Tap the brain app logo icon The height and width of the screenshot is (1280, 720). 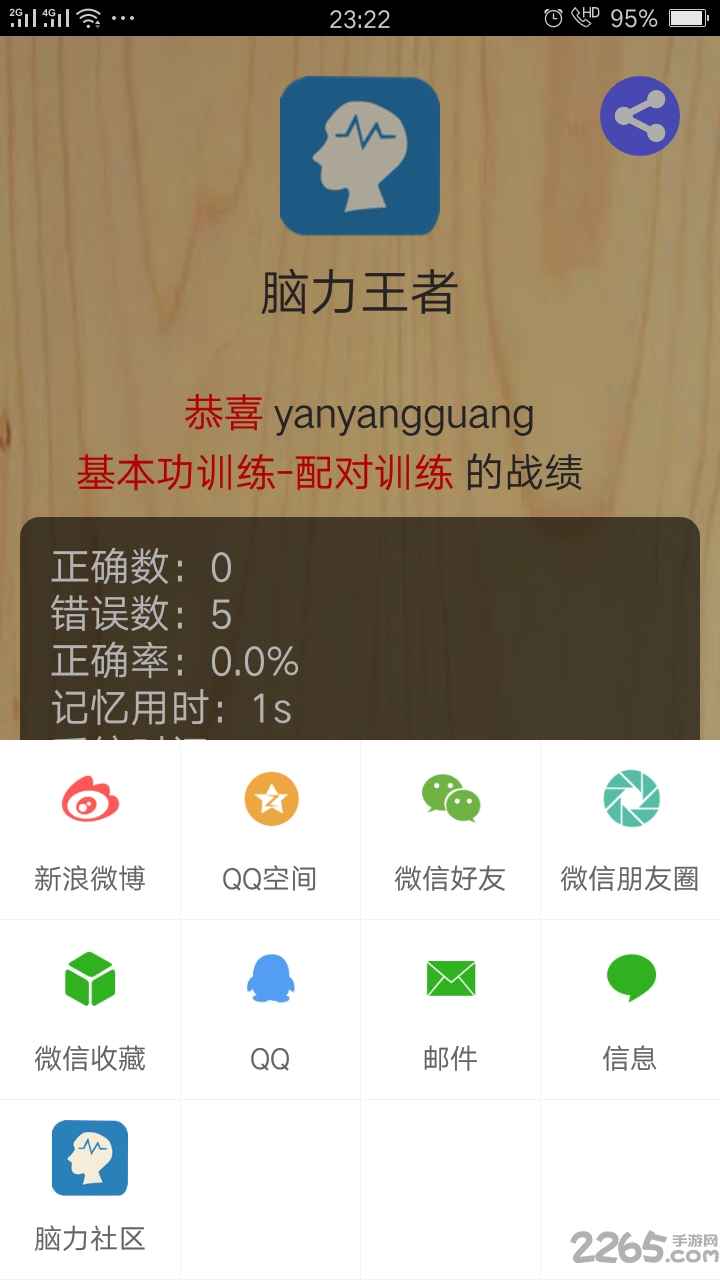[x=360, y=156]
